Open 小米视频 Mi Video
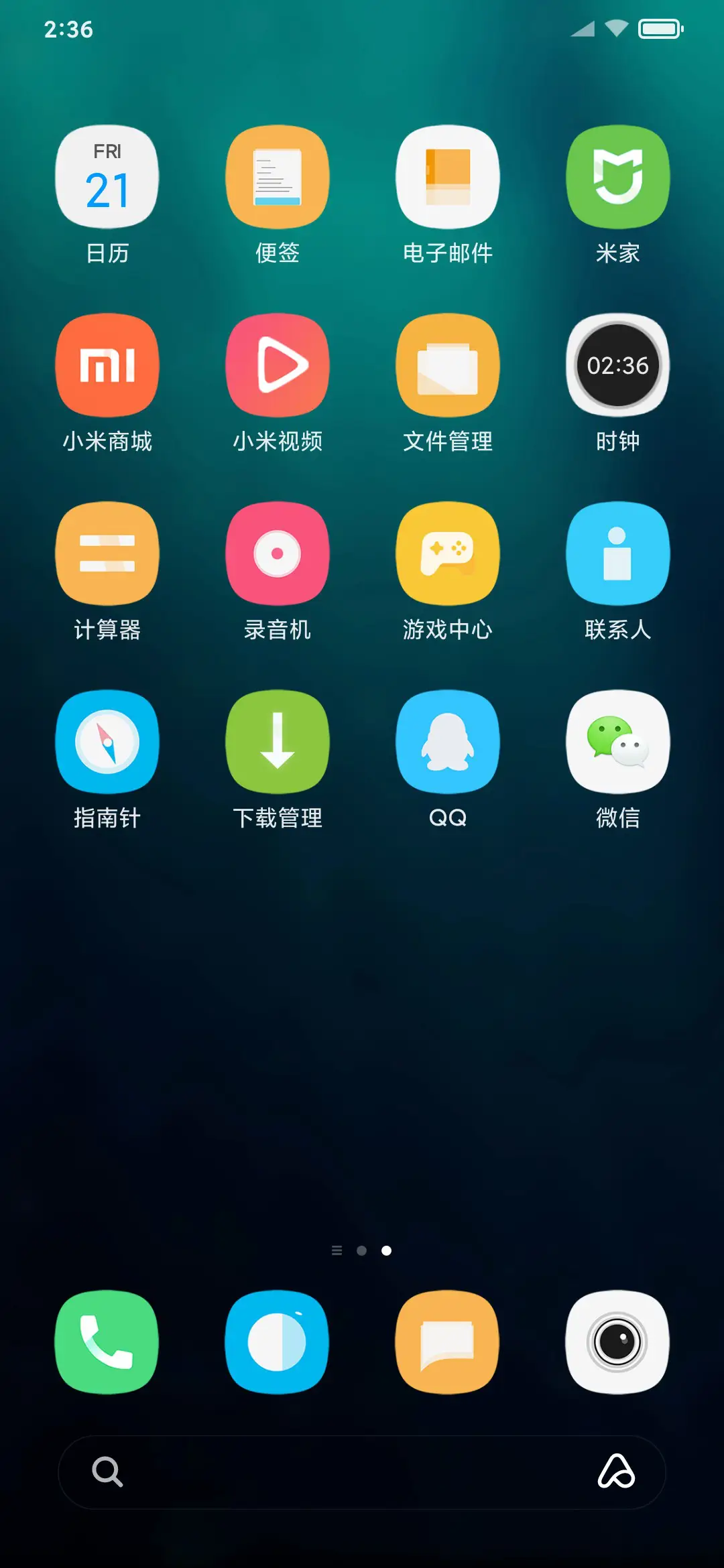The height and width of the screenshot is (1568, 724). click(277, 364)
